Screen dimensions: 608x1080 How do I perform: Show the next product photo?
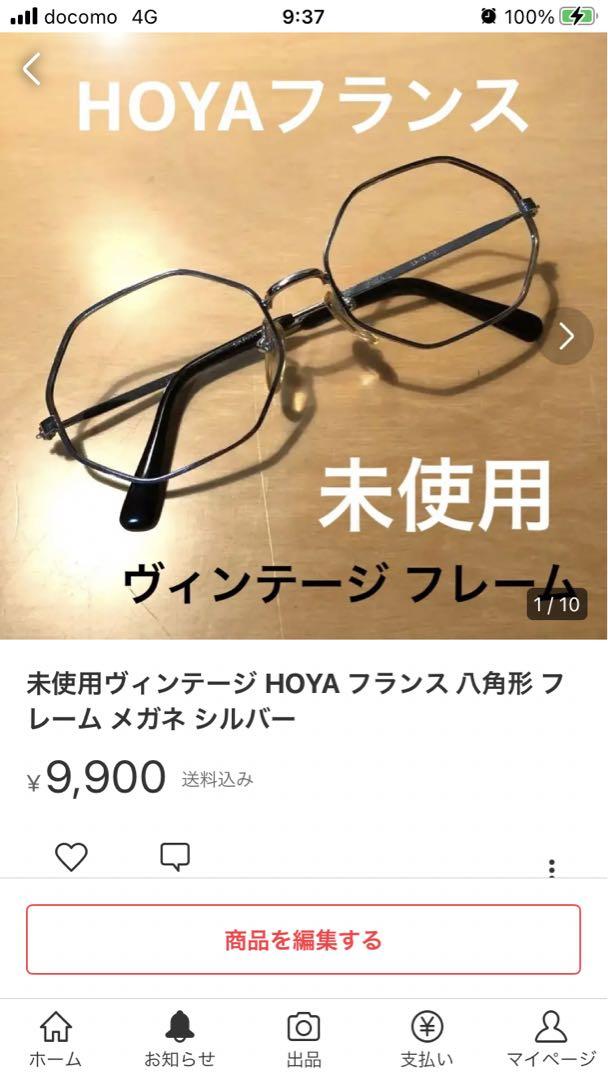[565, 336]
